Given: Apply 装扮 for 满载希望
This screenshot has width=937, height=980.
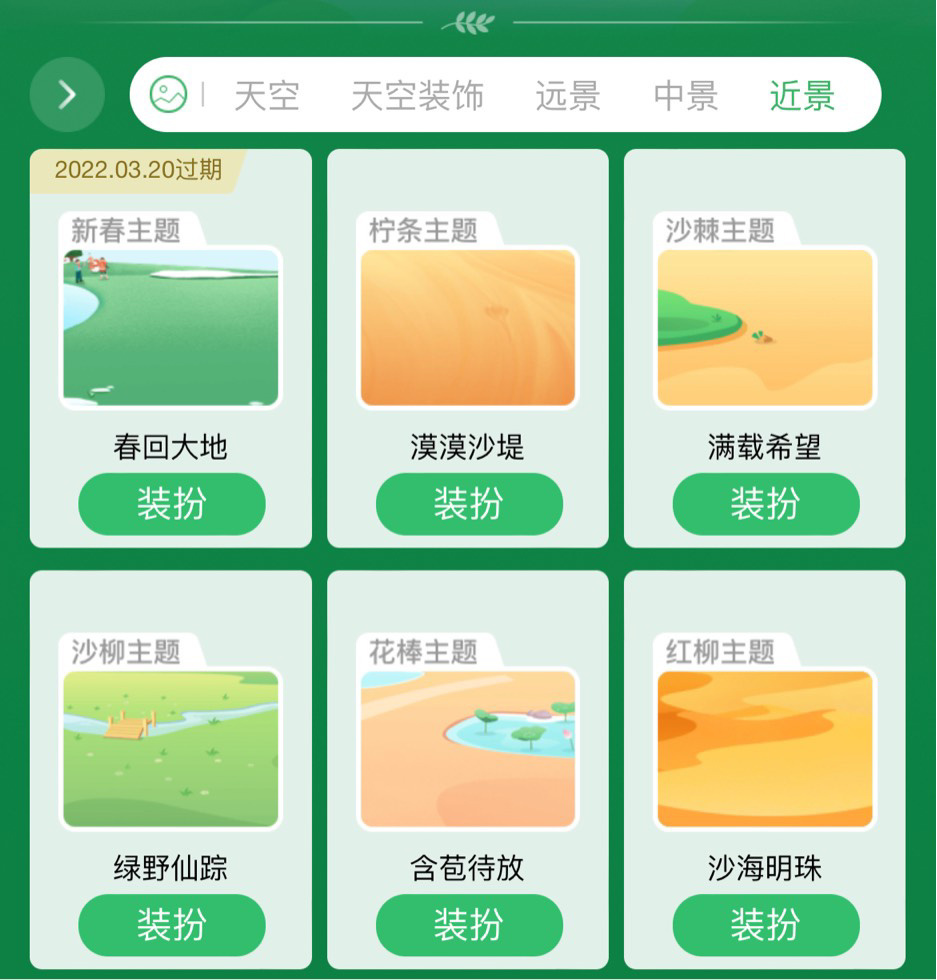Looking at the screenshot, I should (766, 503).
